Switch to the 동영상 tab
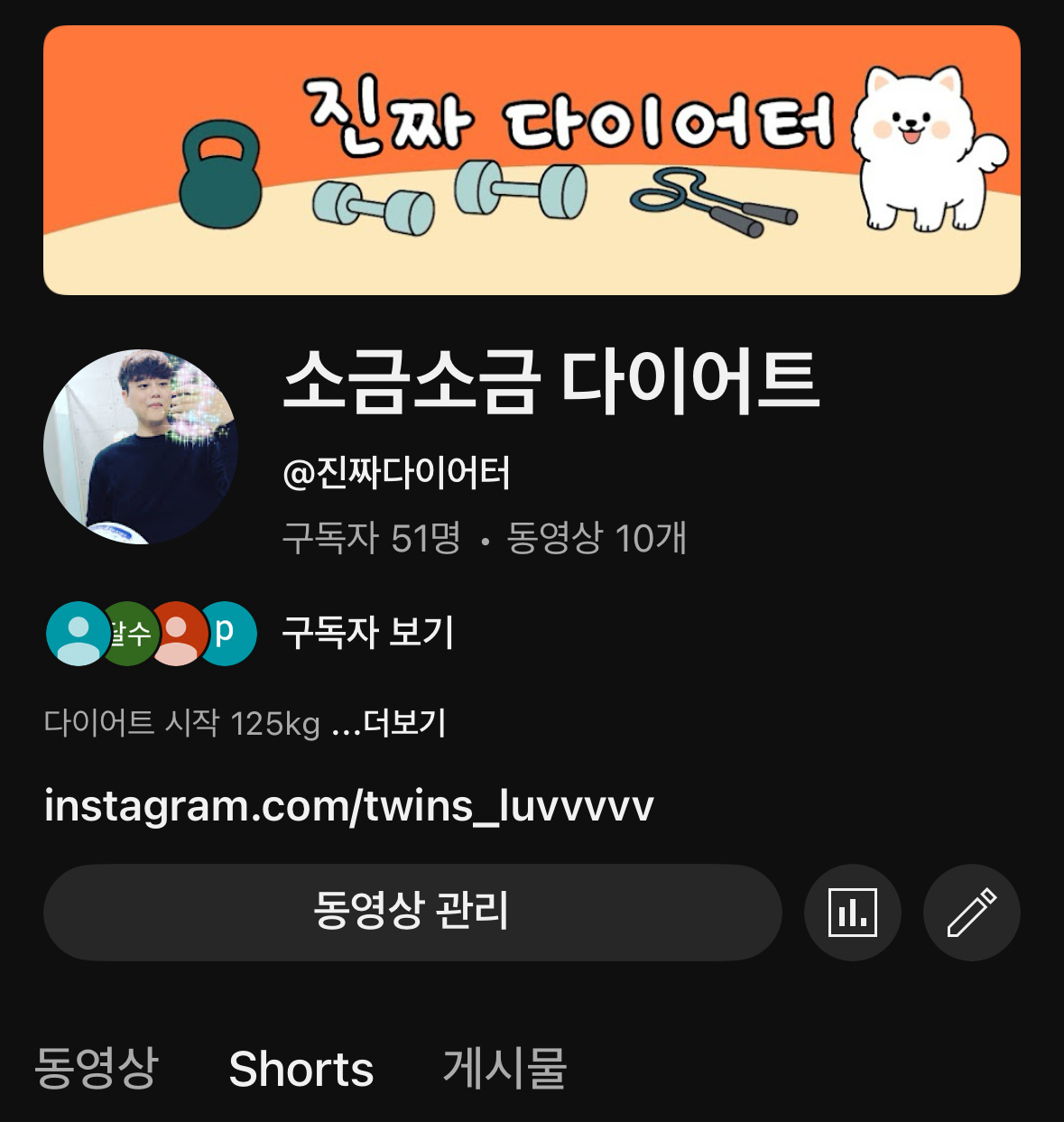This screenshot has height=1122, width=1064. 96,1069
